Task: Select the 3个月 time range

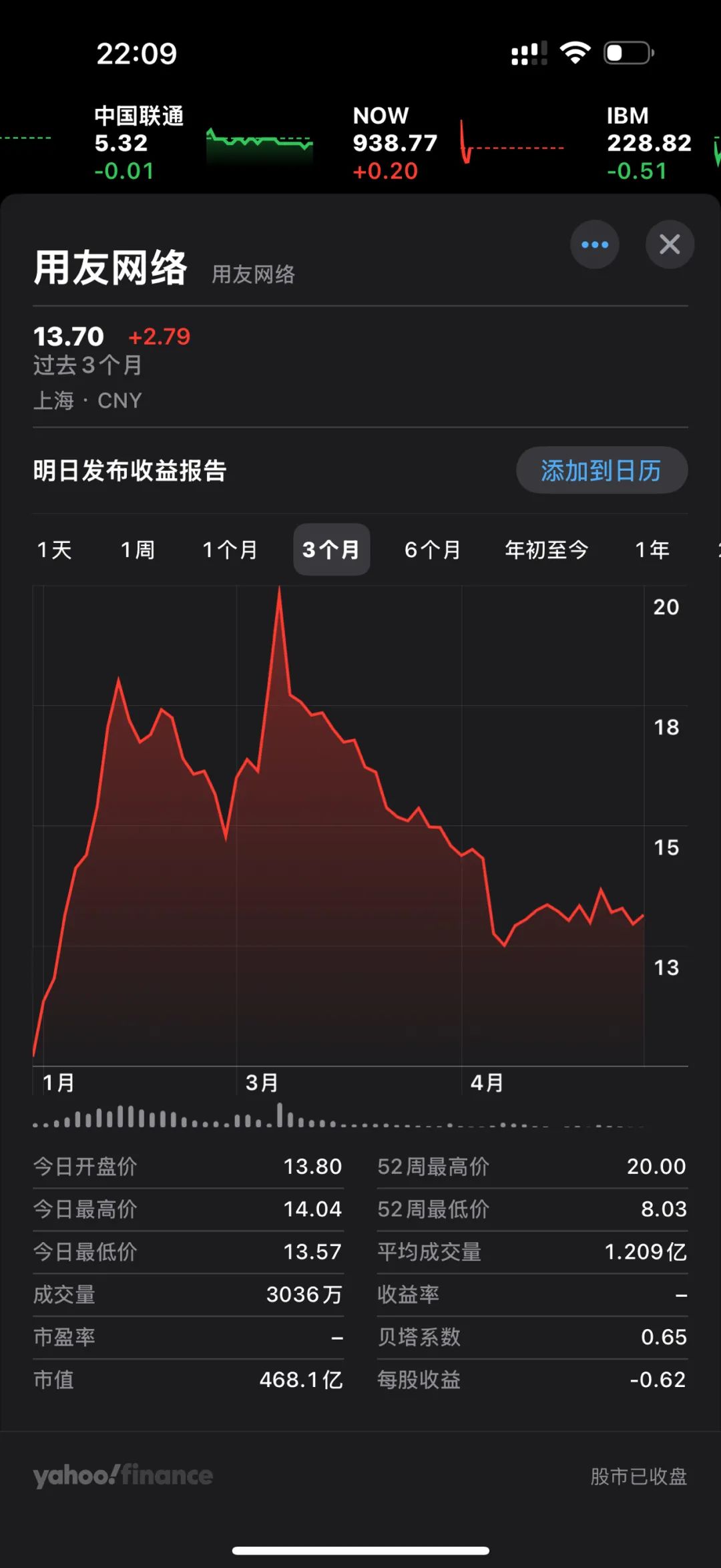Action: point(331,550)
